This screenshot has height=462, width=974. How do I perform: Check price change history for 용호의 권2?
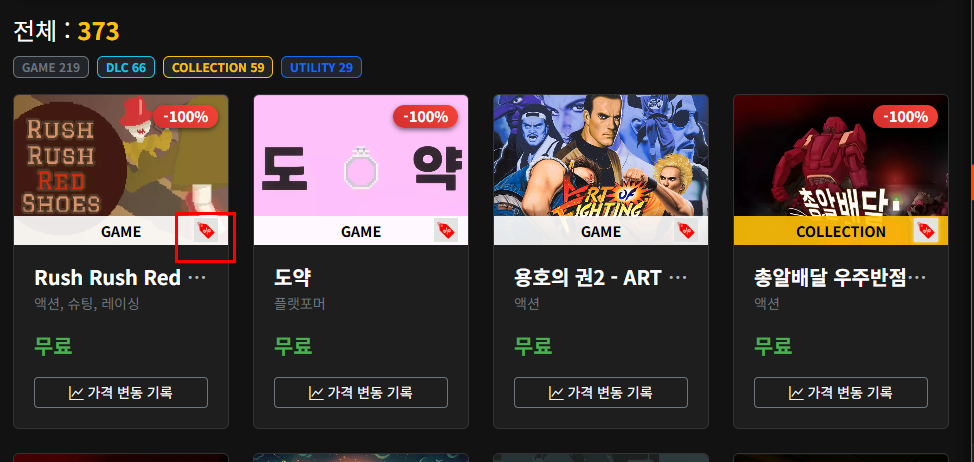tap(601, 392)
